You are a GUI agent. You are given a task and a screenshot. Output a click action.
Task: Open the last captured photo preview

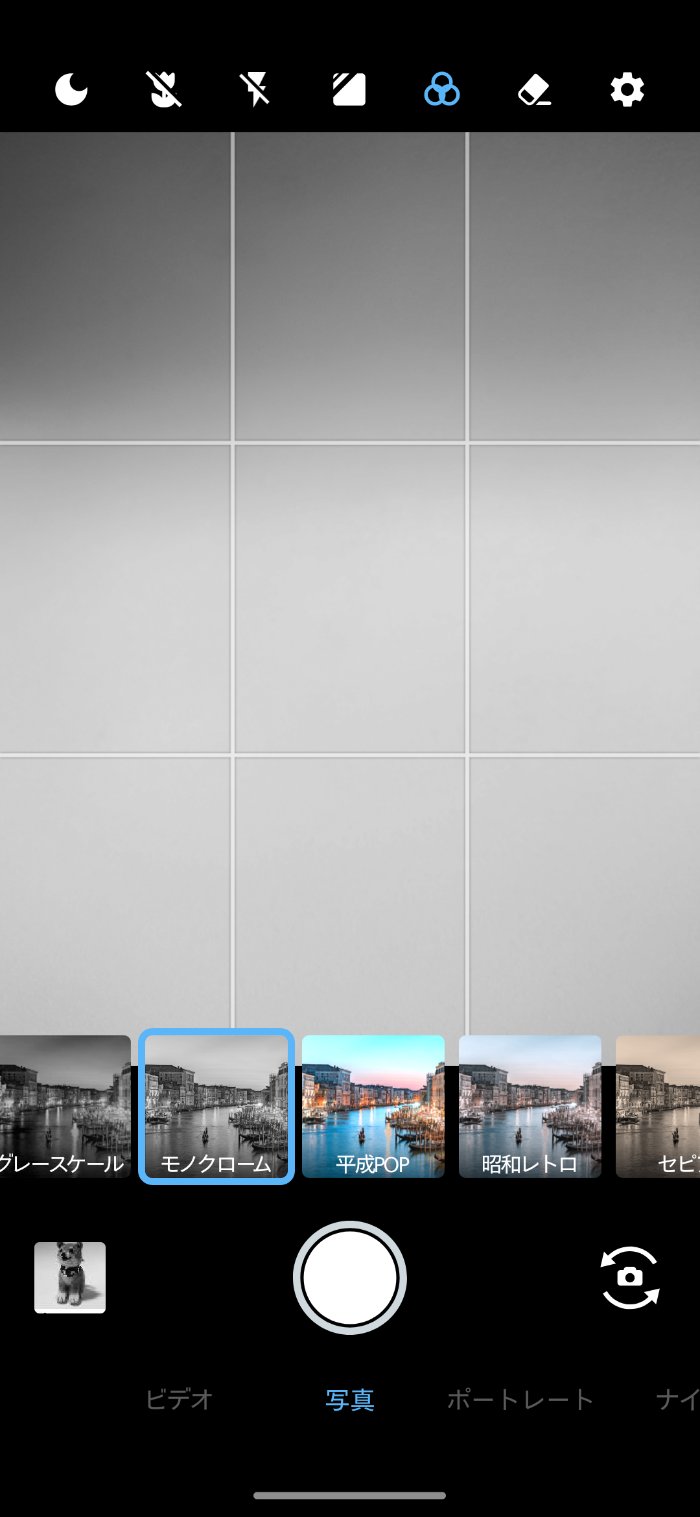coord(70,1277)
